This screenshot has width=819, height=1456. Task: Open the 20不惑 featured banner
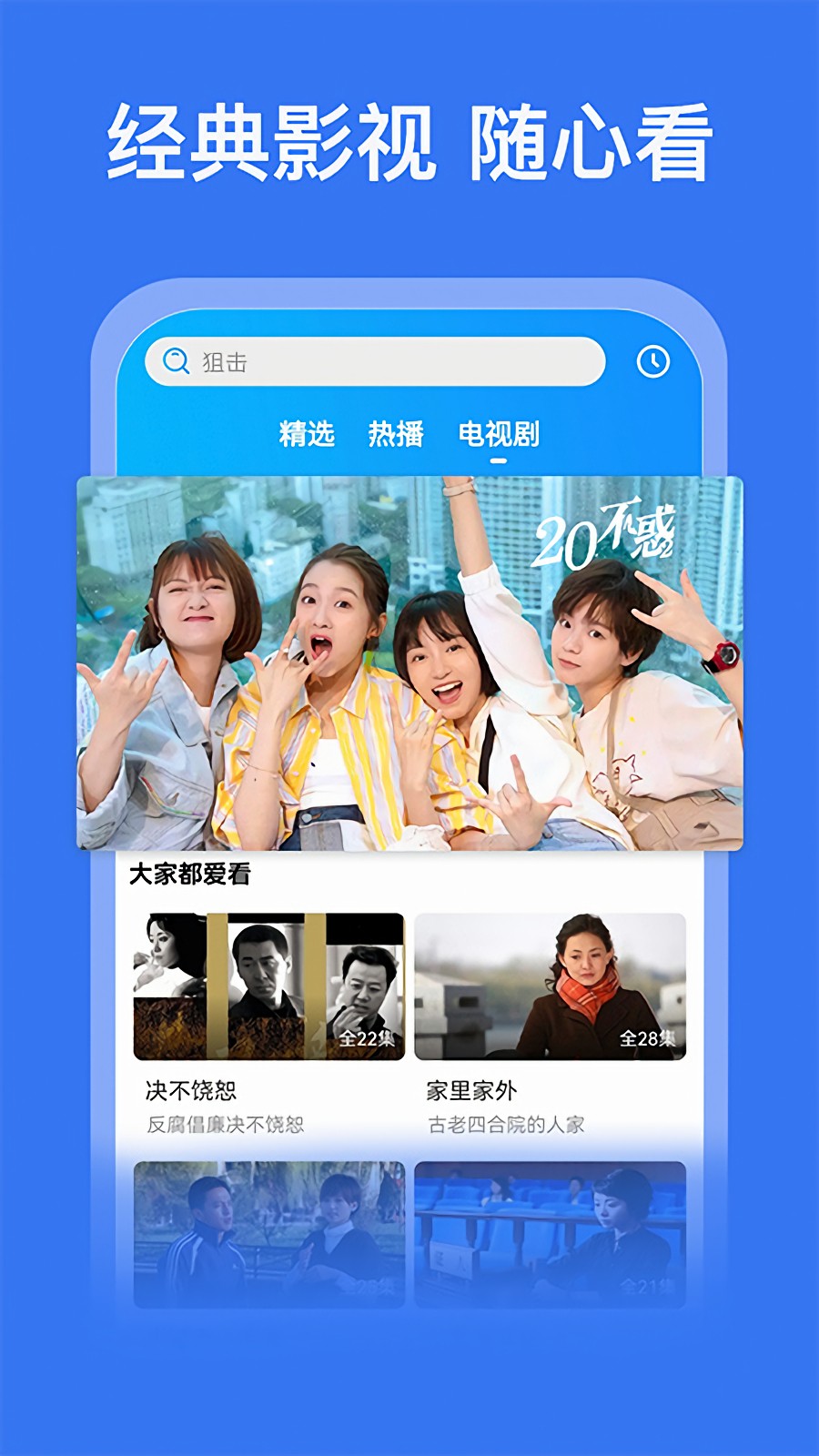(409, 664)
